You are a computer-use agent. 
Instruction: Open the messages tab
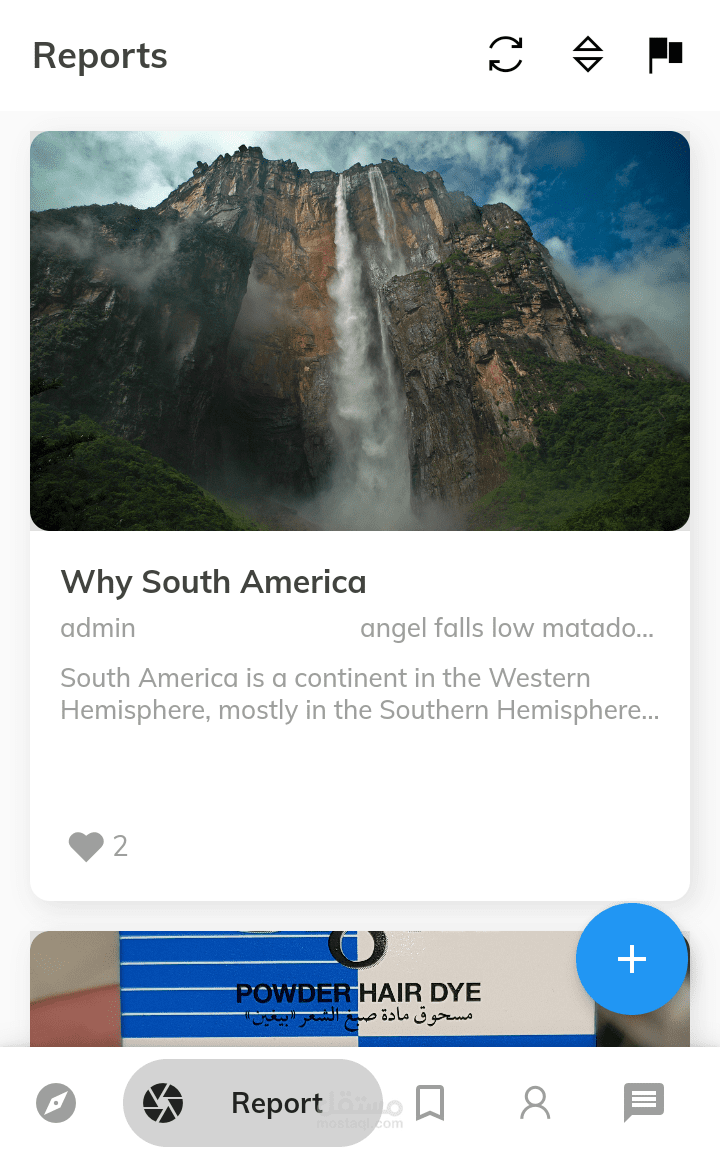pos(643,1102)
